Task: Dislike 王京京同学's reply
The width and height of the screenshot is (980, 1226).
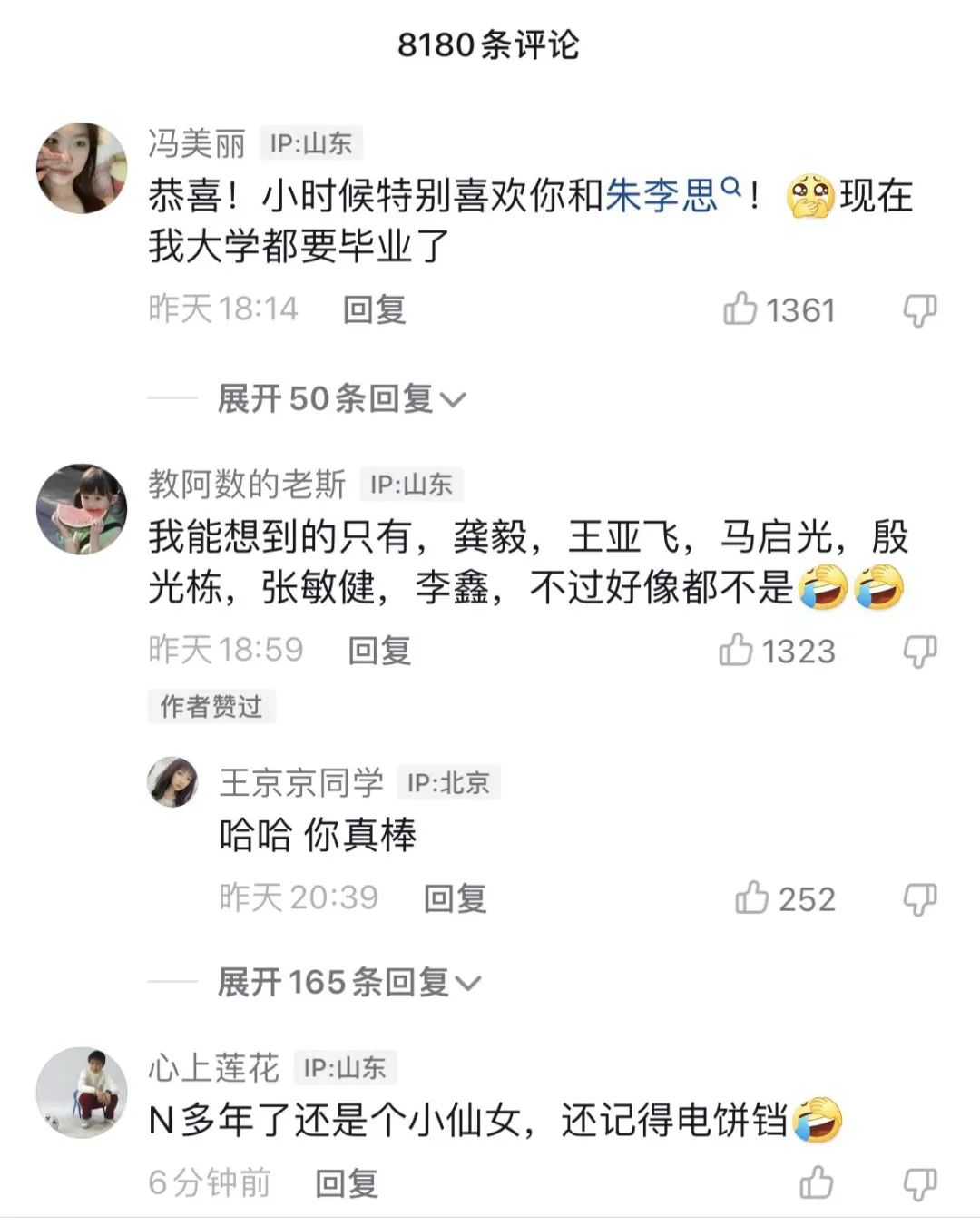Action: (919, 898)
